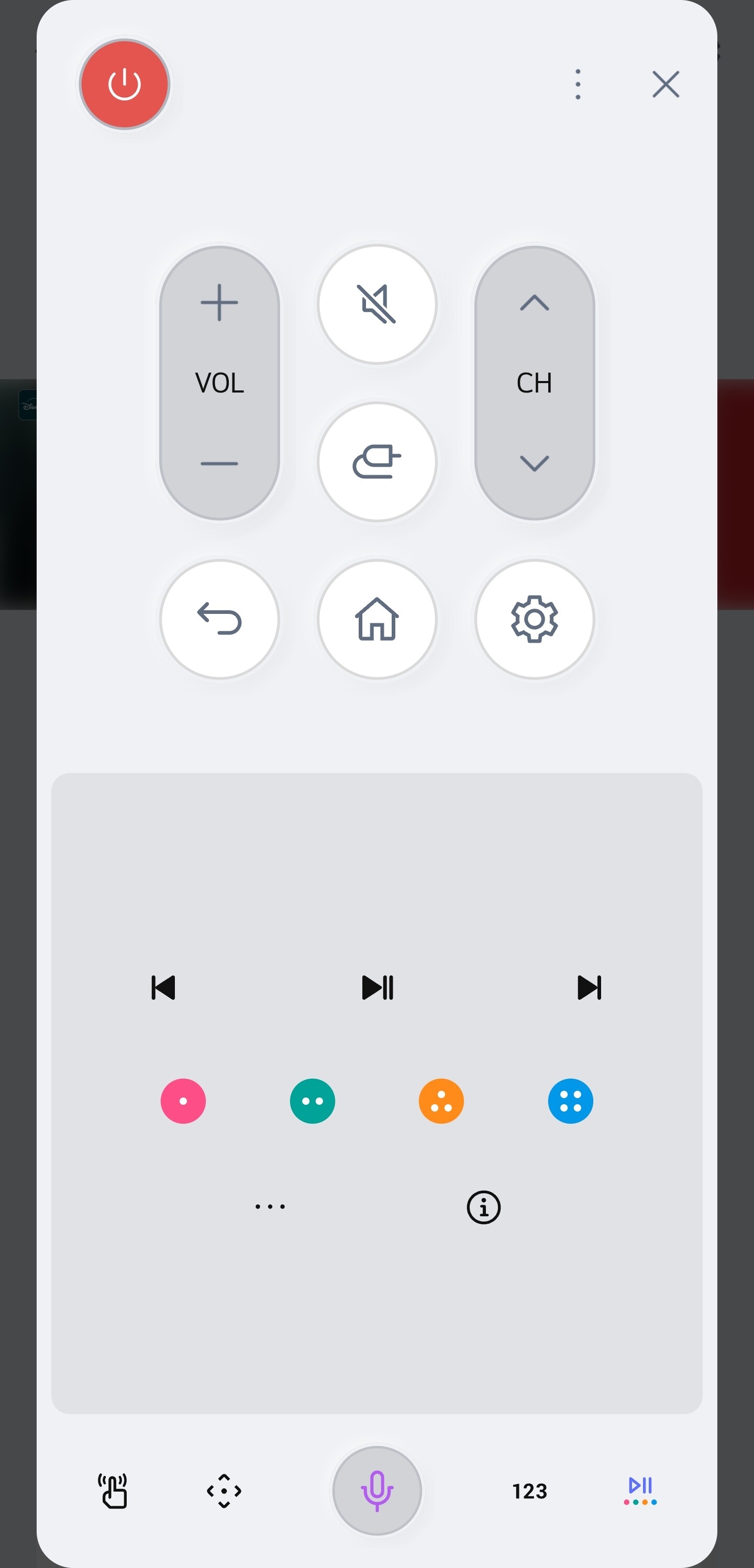754x1568 pixels.
Task: Lower the volume with the minus
Action: [x=219, y=463]
